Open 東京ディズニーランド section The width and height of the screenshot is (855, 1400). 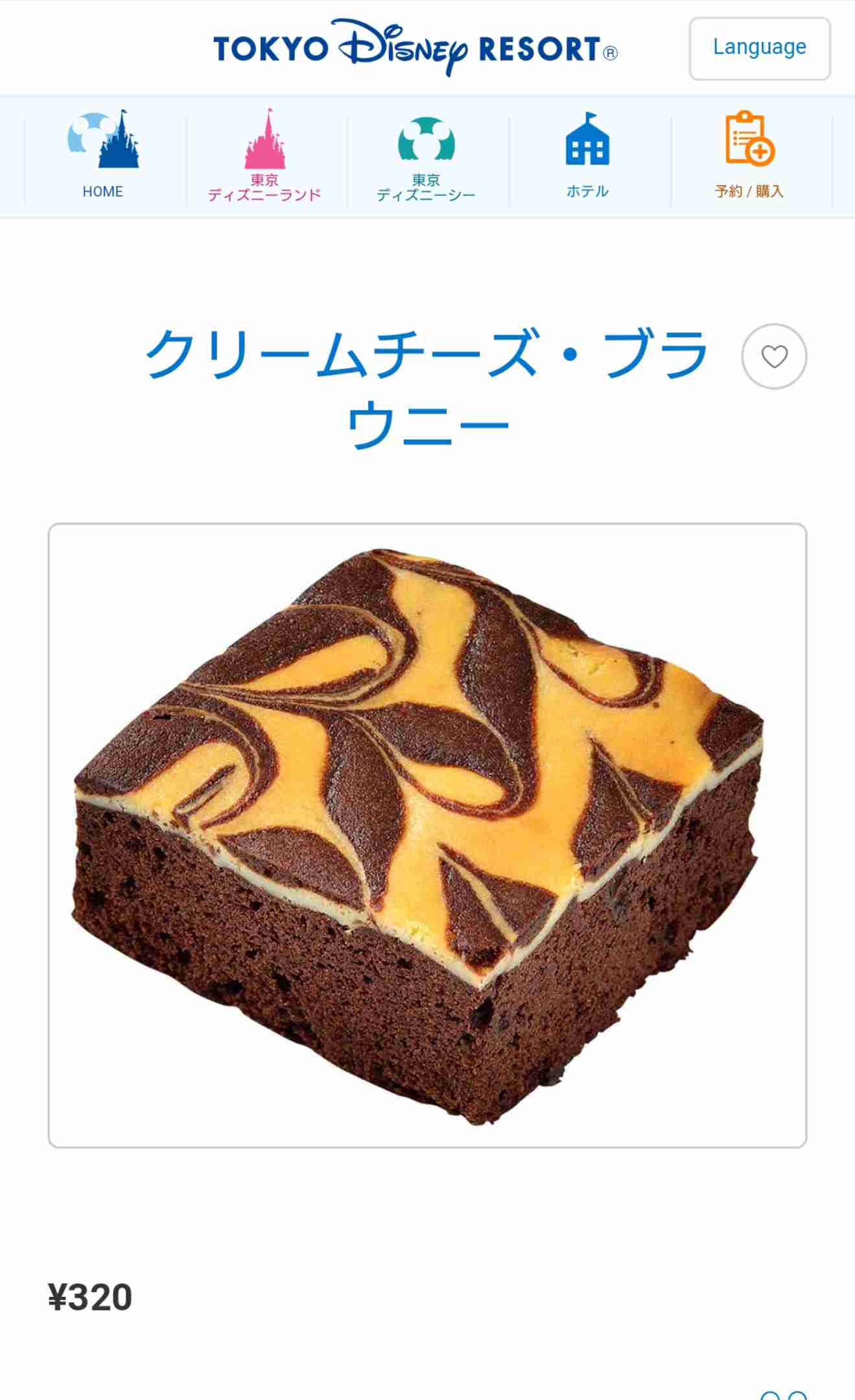[264, 156]
